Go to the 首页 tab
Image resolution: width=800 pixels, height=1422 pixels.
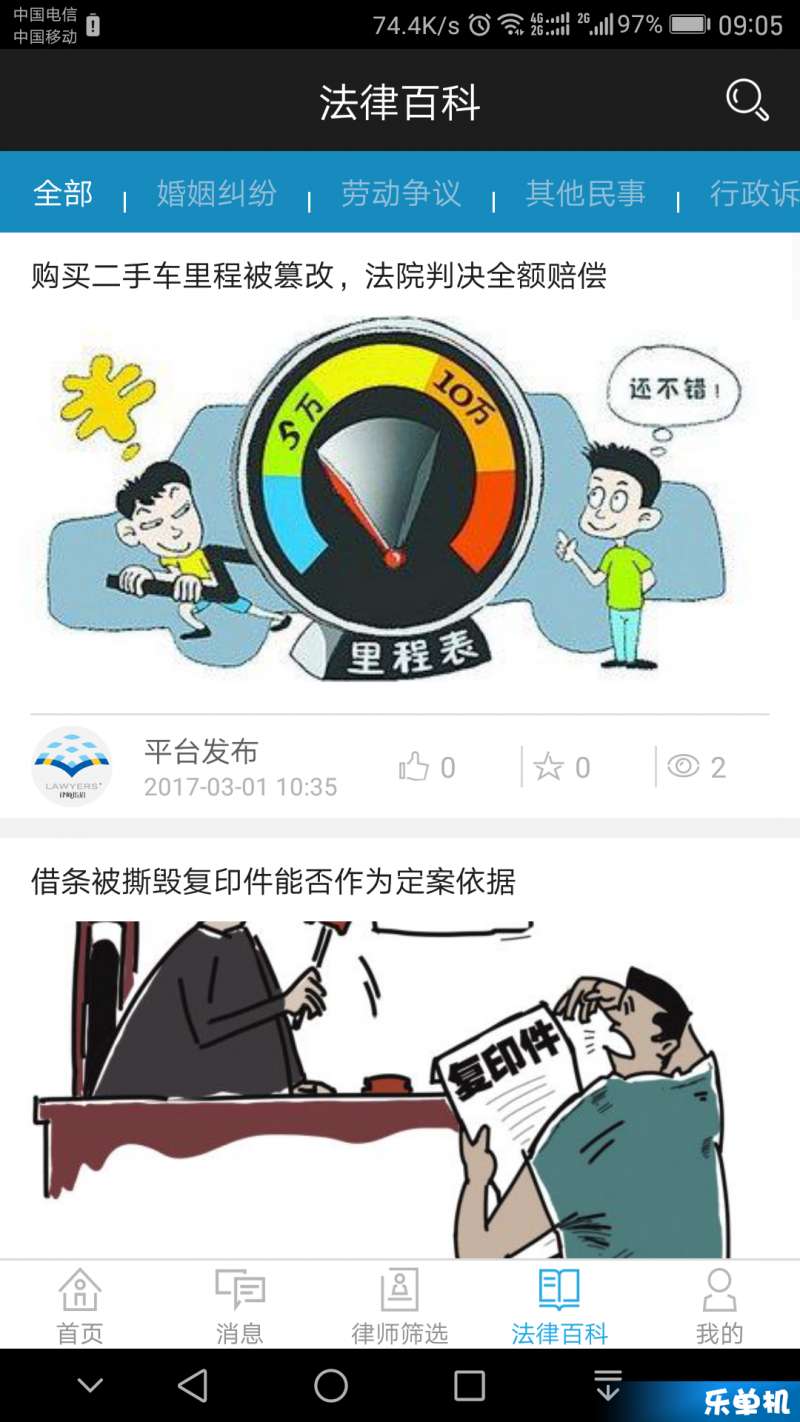click(x=79, y=1305)
